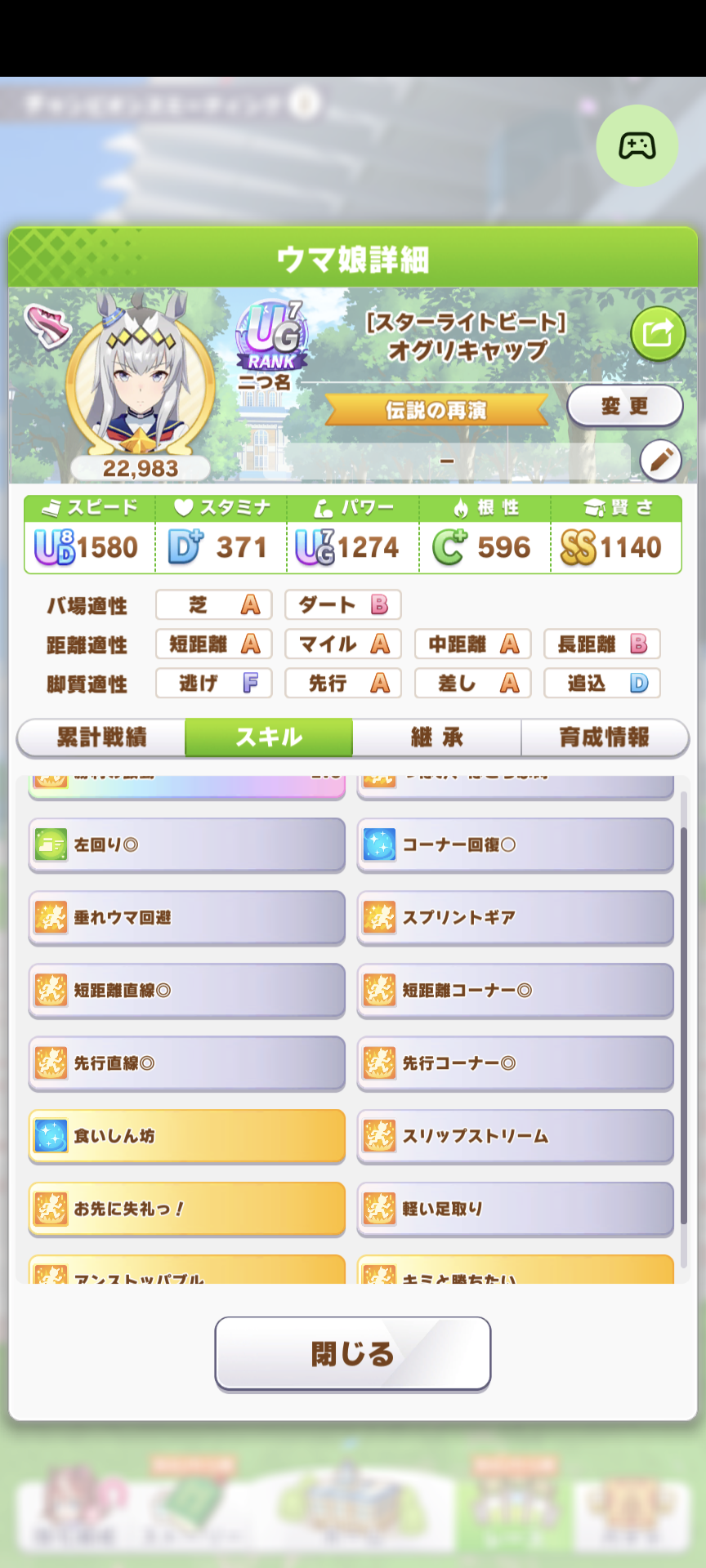
Task: Open the 育成情報 tab
Action: coord(604,737)
